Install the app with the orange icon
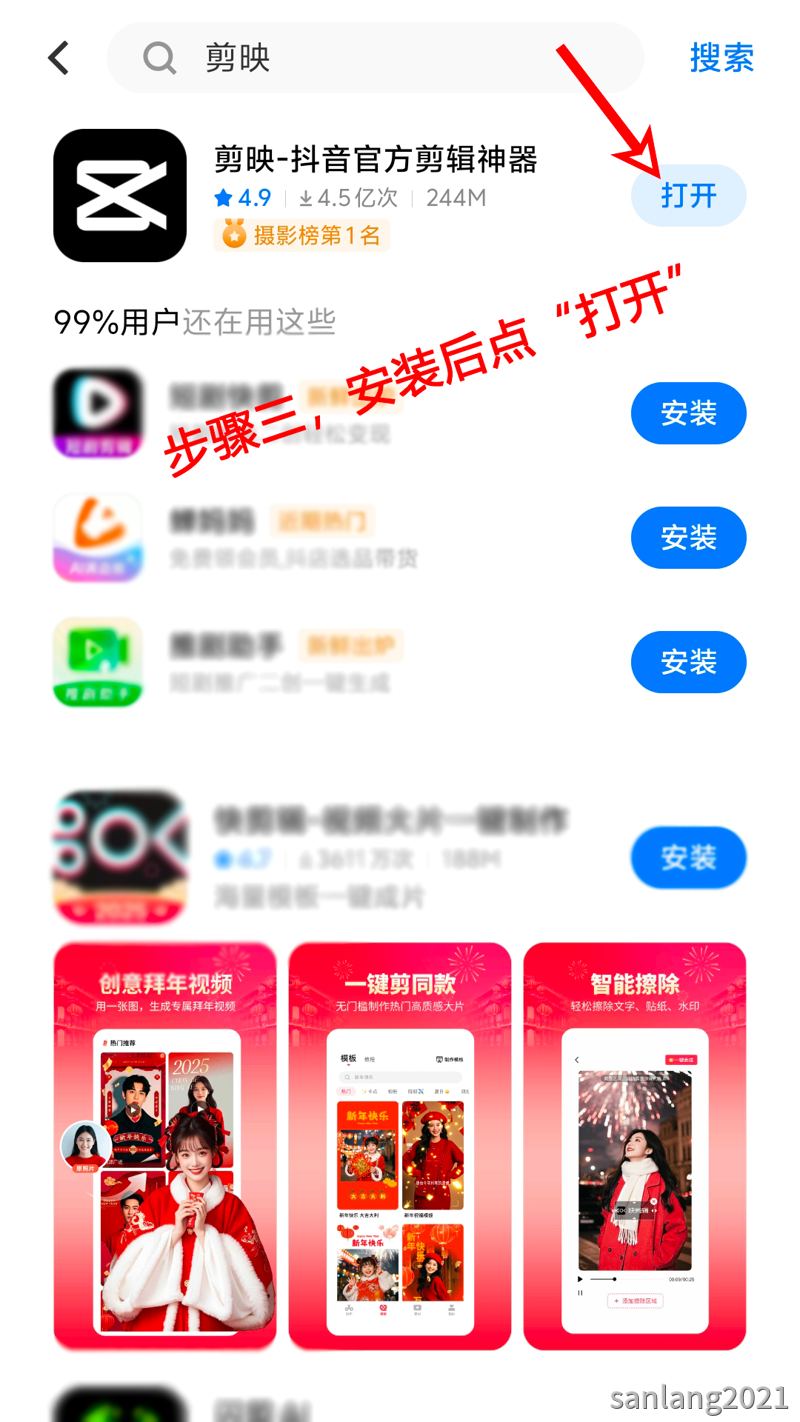This screenshot has width=800, height=1422. (688, 538)
